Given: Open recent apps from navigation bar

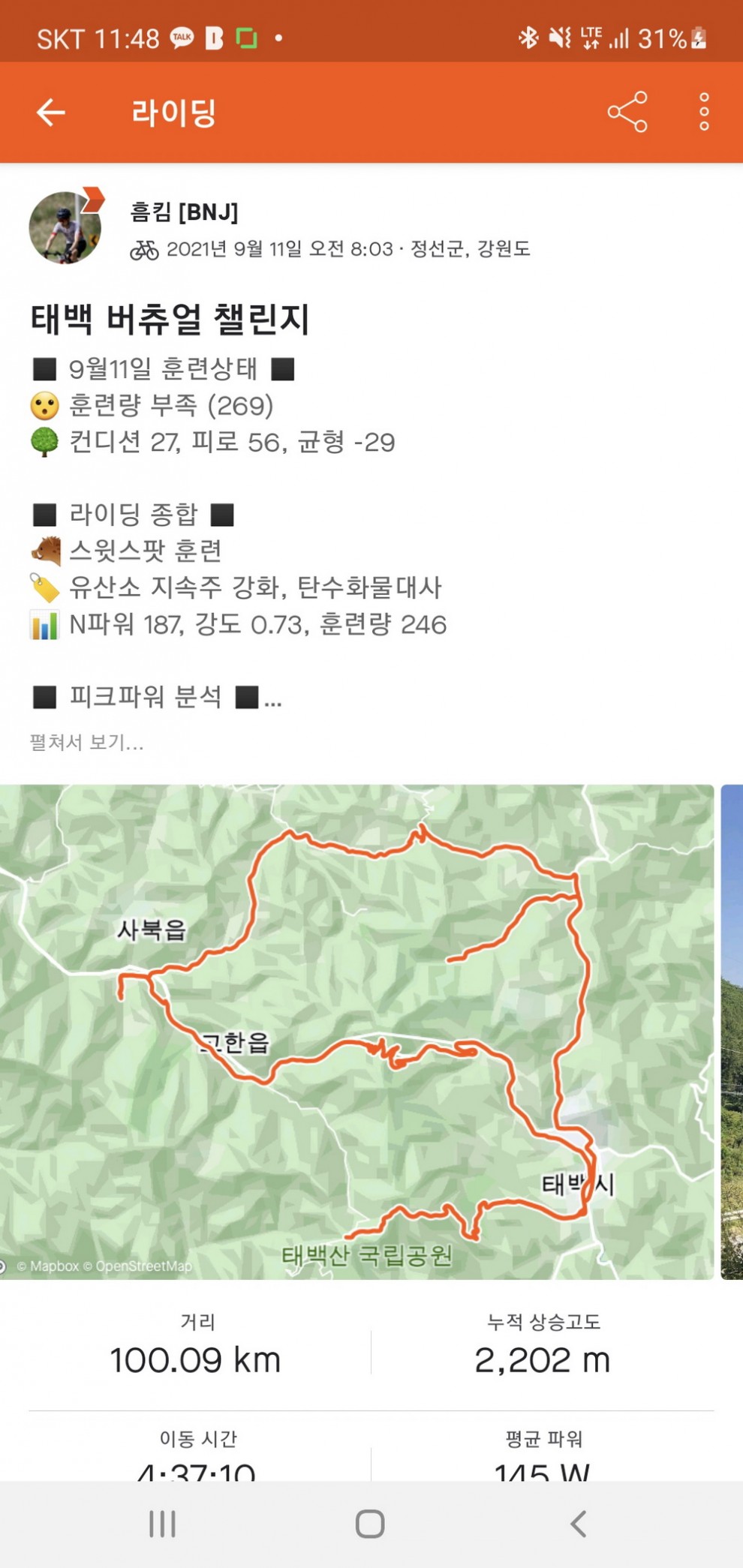Looking at the screenshot, I should [x=162, y=1524].
